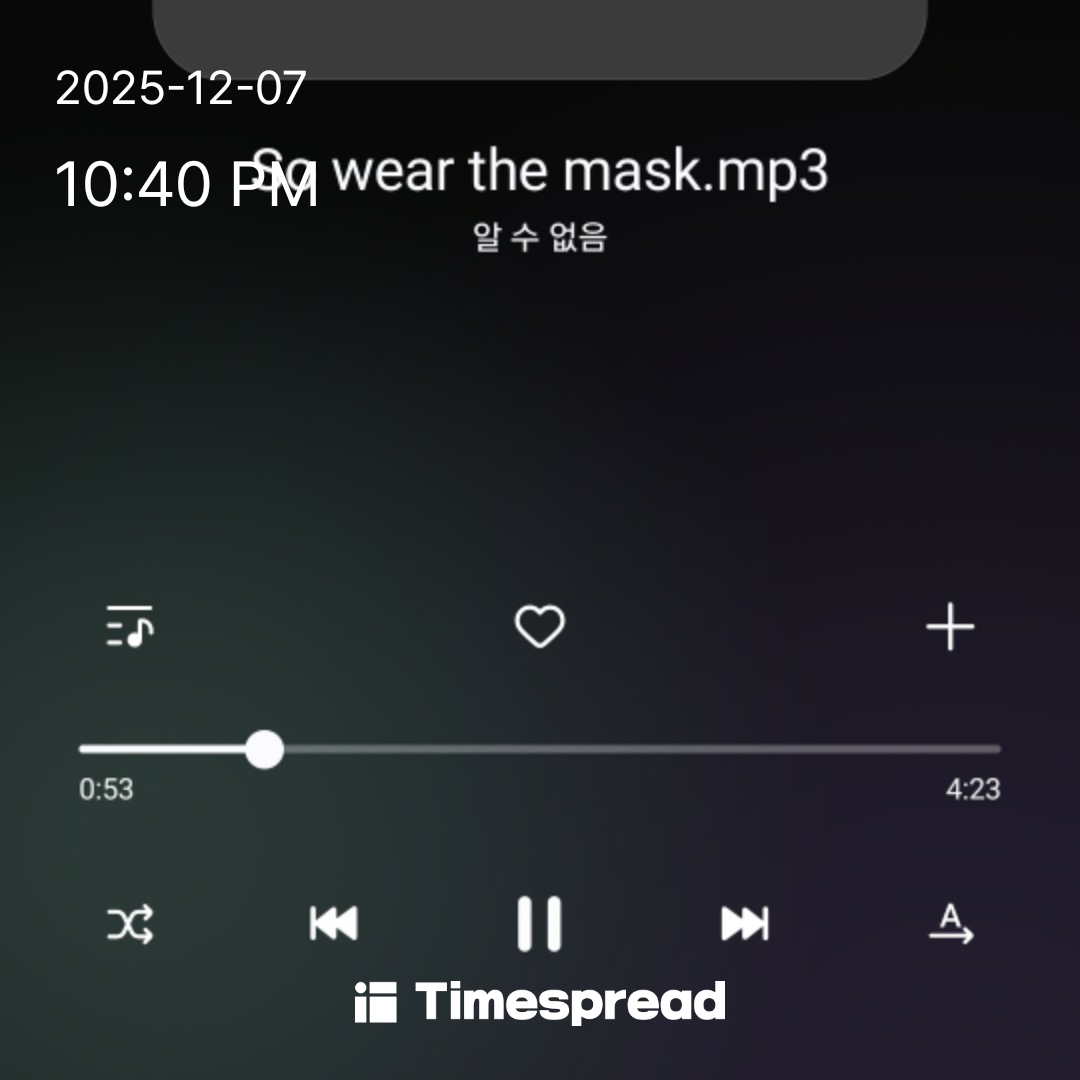1080x1080 pixels.
Task: Like the current song with the heart
Action: (539, 627)
